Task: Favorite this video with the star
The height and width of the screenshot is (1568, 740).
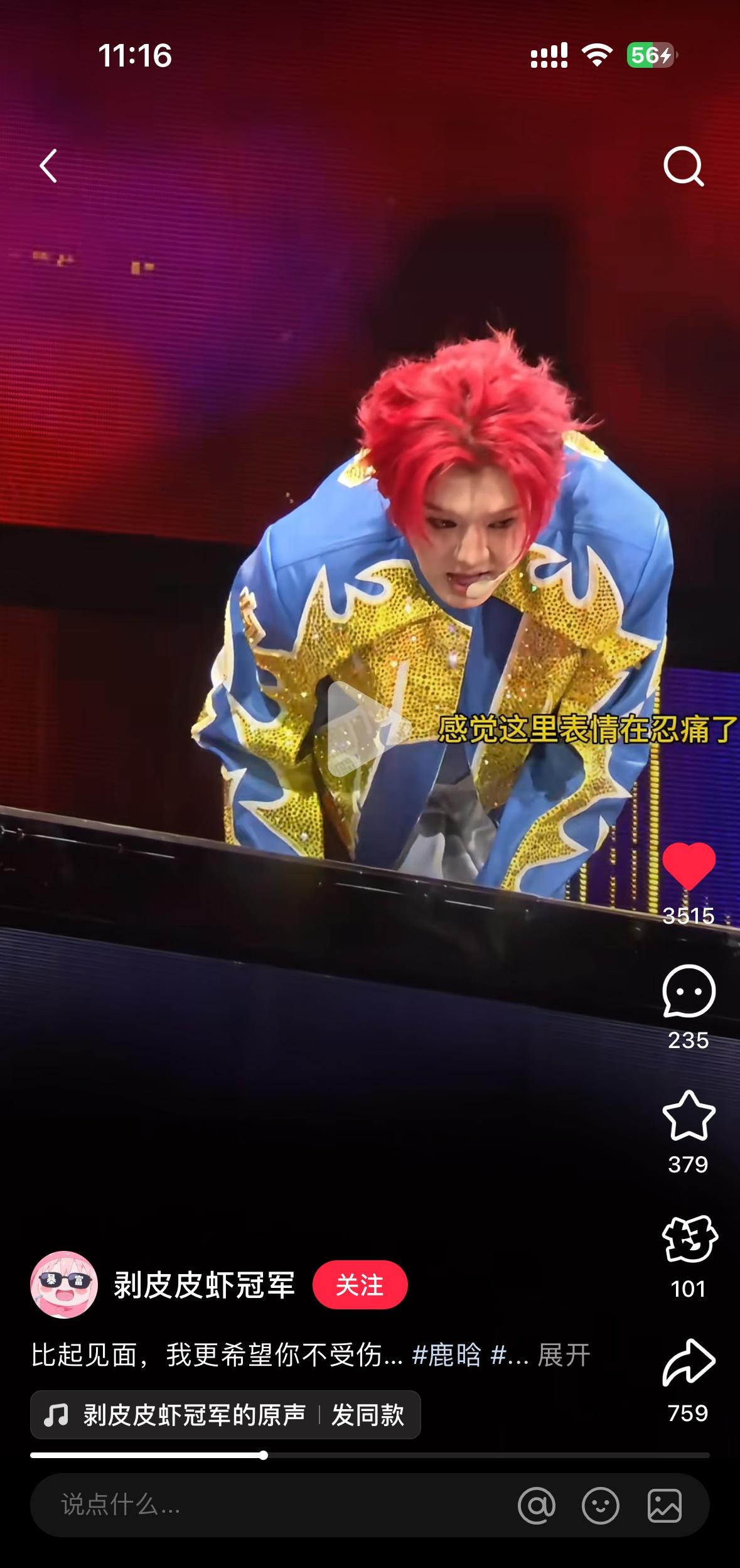Action: [x=689, y=1116]
